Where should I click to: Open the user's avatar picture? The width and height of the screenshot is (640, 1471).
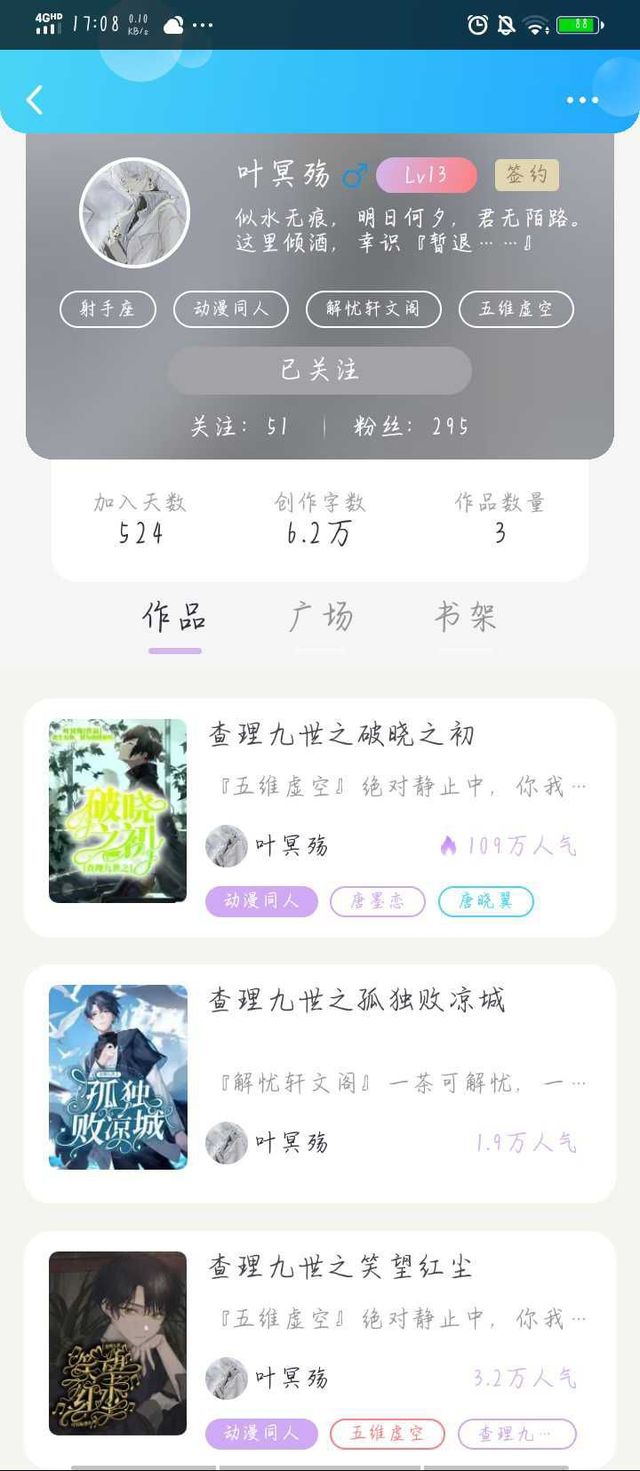[x=134, y=213]
